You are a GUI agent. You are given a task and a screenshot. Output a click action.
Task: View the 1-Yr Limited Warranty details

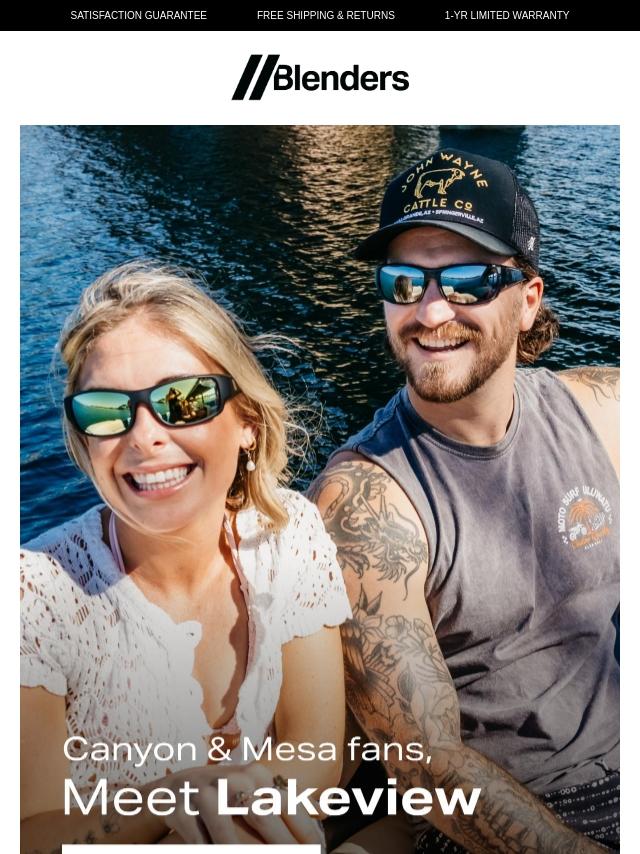506,15
